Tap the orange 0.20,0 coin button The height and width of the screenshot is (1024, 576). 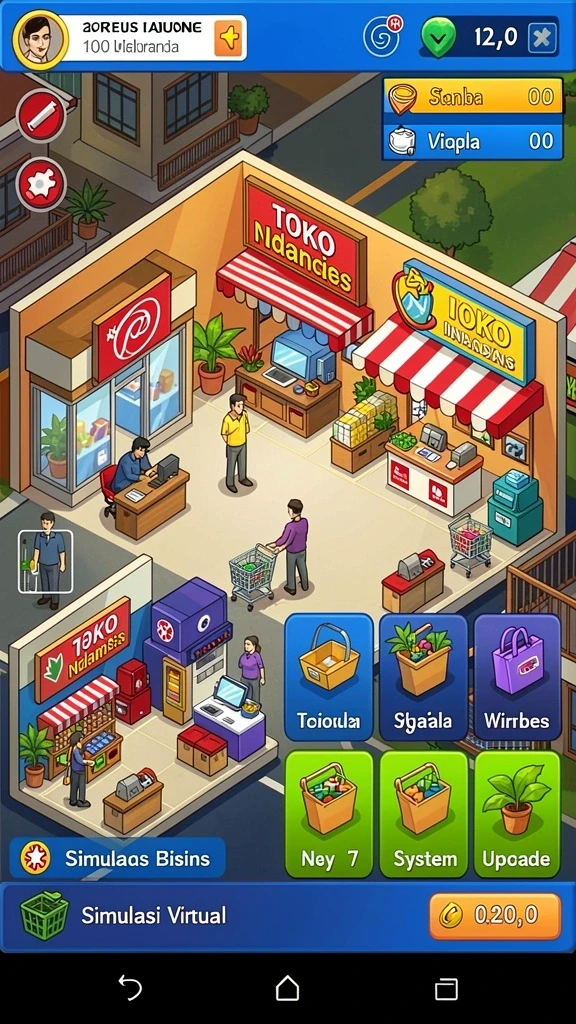[x=494, y=916]
